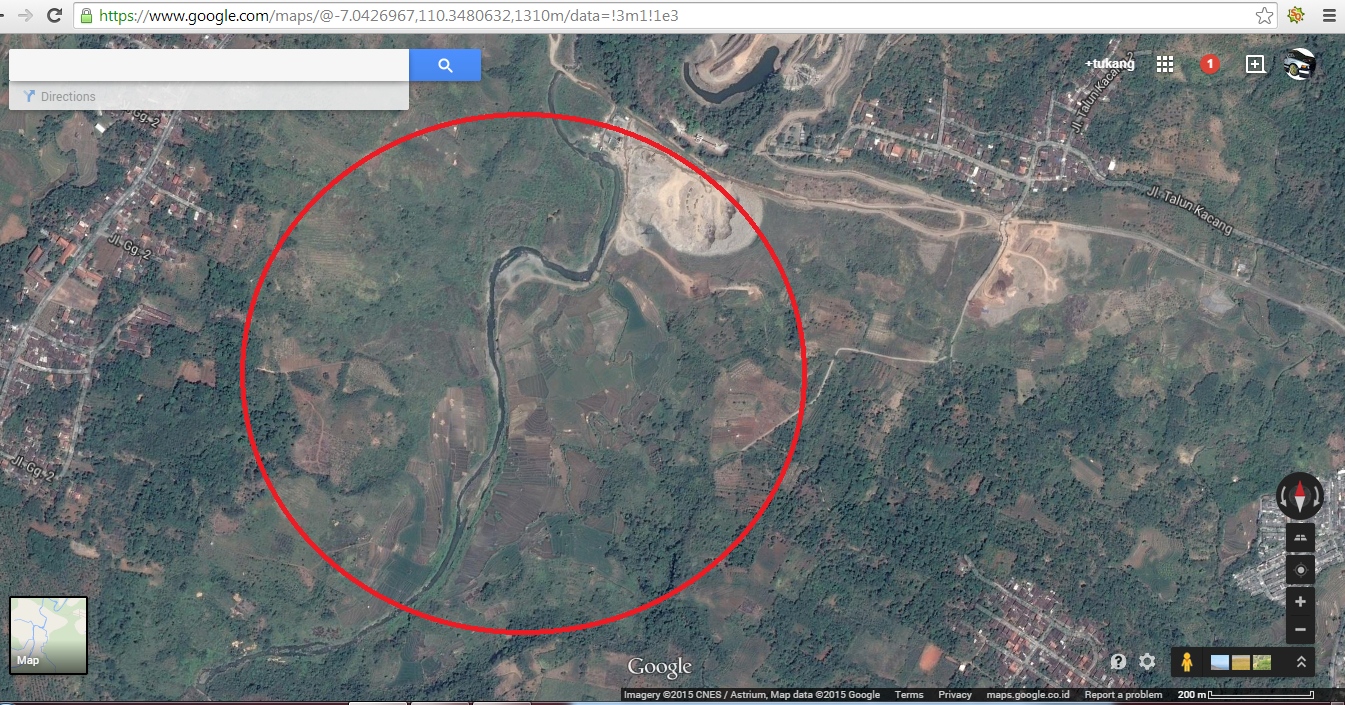Viewport: 1345px width, 705px height.
Task: Open the account profile picture
Action: pos(1299,64)
